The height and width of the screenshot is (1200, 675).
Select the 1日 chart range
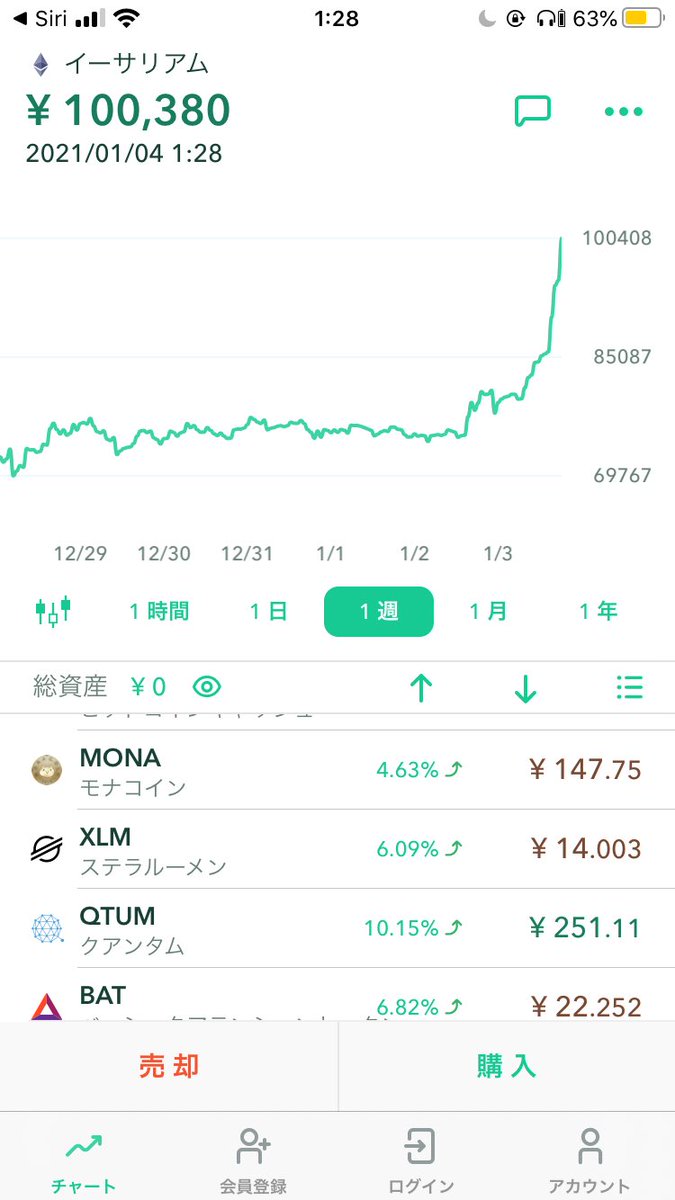click(x=268, y=611)
